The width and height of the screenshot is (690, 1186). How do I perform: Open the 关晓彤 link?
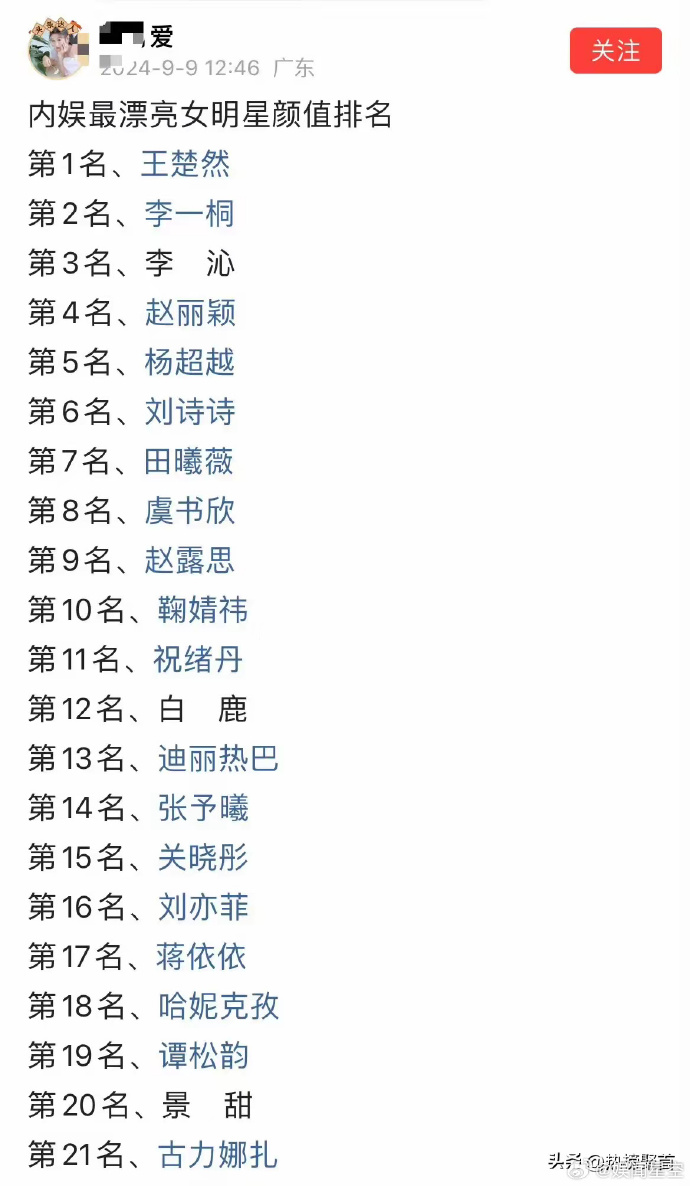point(202,858)
